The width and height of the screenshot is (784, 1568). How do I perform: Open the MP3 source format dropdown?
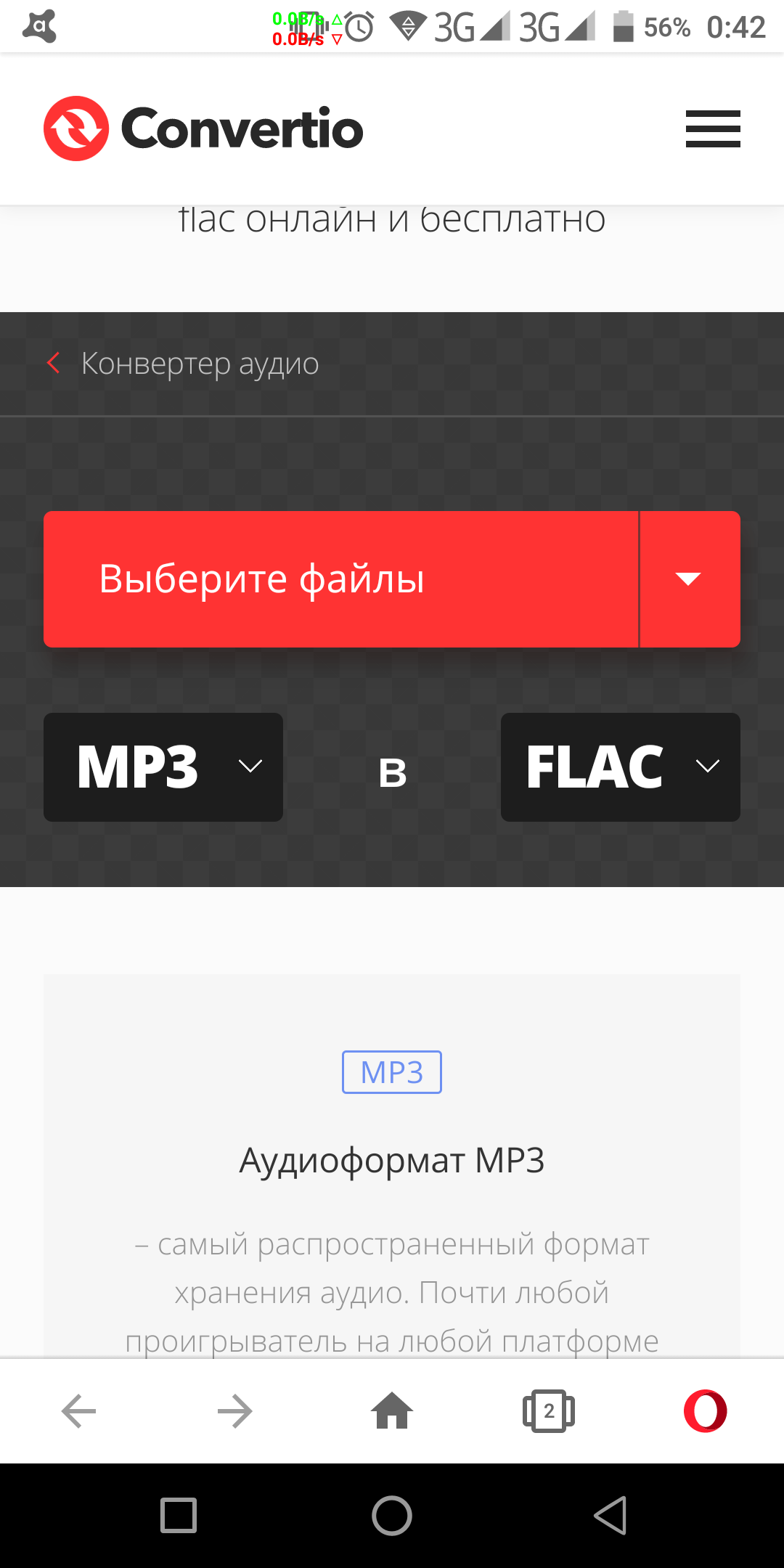point(163,767)
